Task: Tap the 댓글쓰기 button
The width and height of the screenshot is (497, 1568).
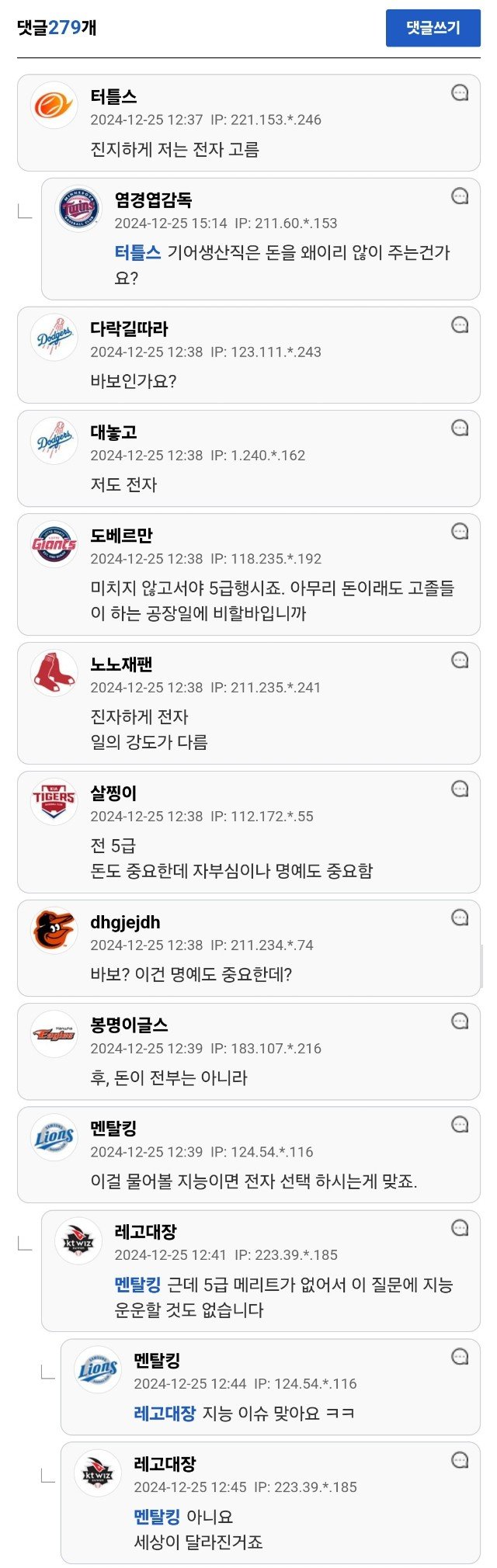Action: pos(433,28)
